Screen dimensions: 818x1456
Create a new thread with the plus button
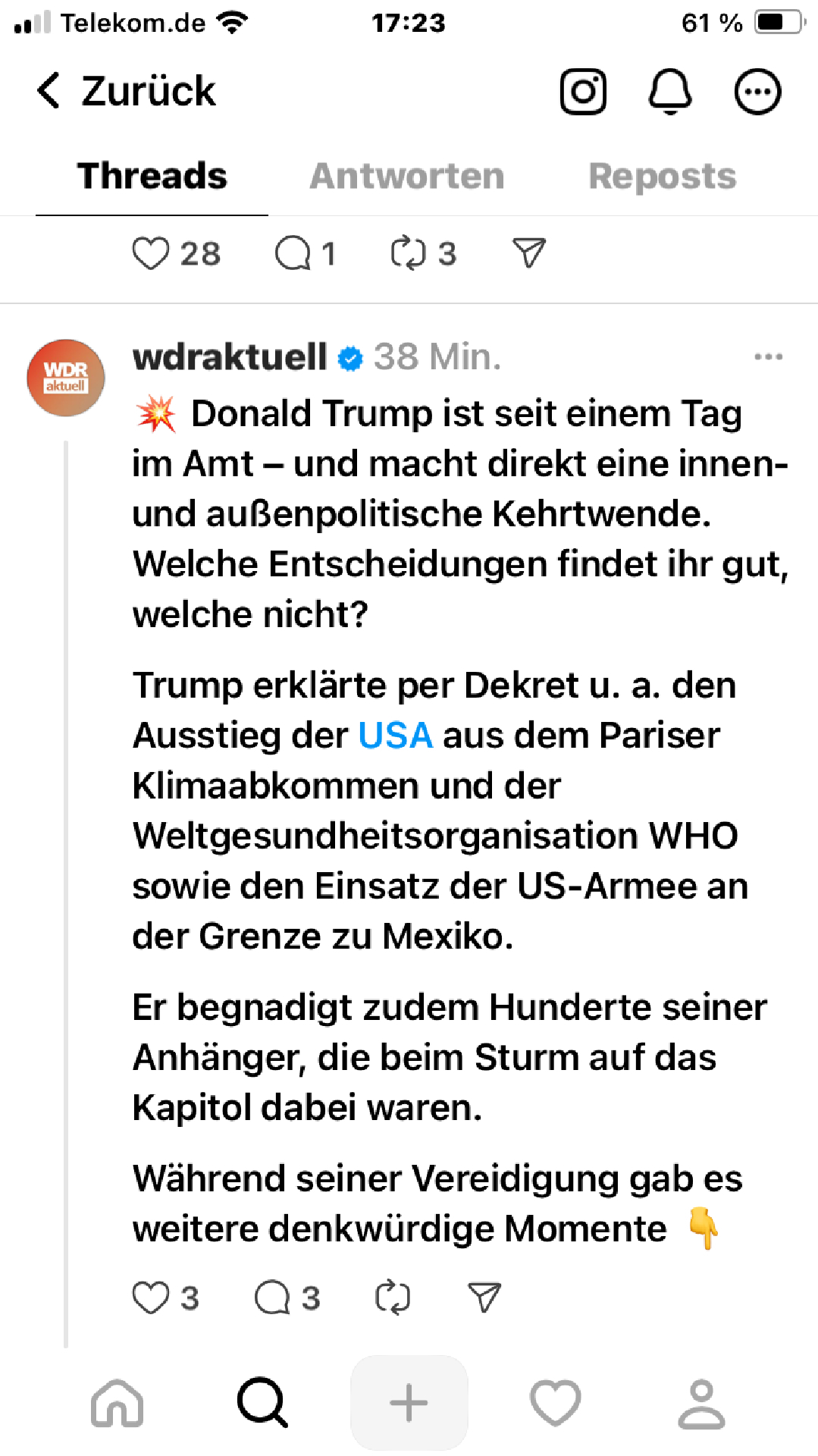[409, 1403]
